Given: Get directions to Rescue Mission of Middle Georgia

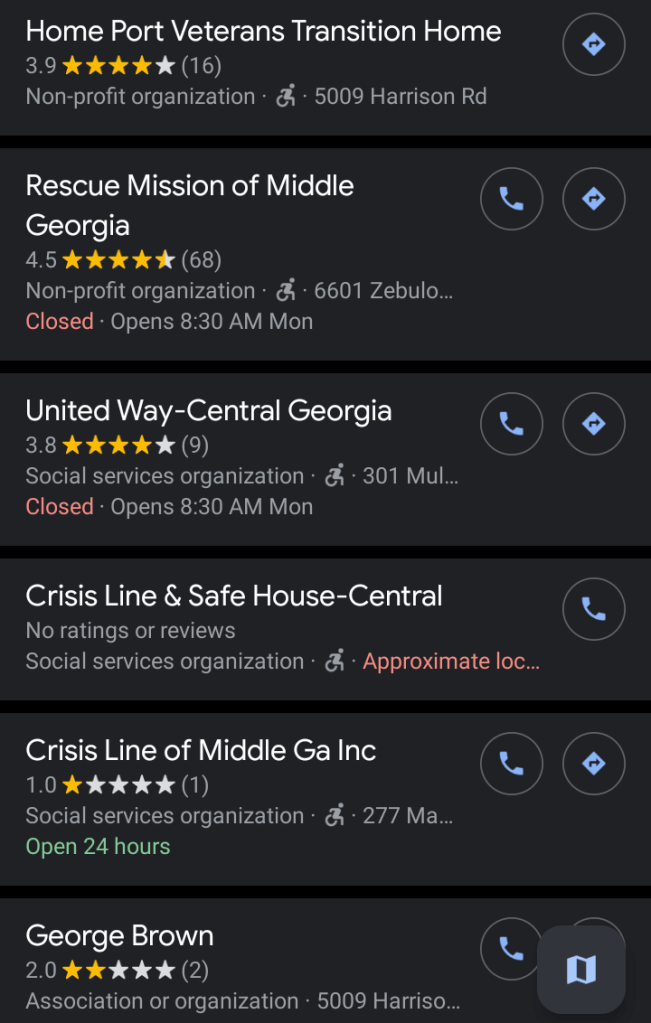Looking at the screenshot, I should click(x=593, y=200).
